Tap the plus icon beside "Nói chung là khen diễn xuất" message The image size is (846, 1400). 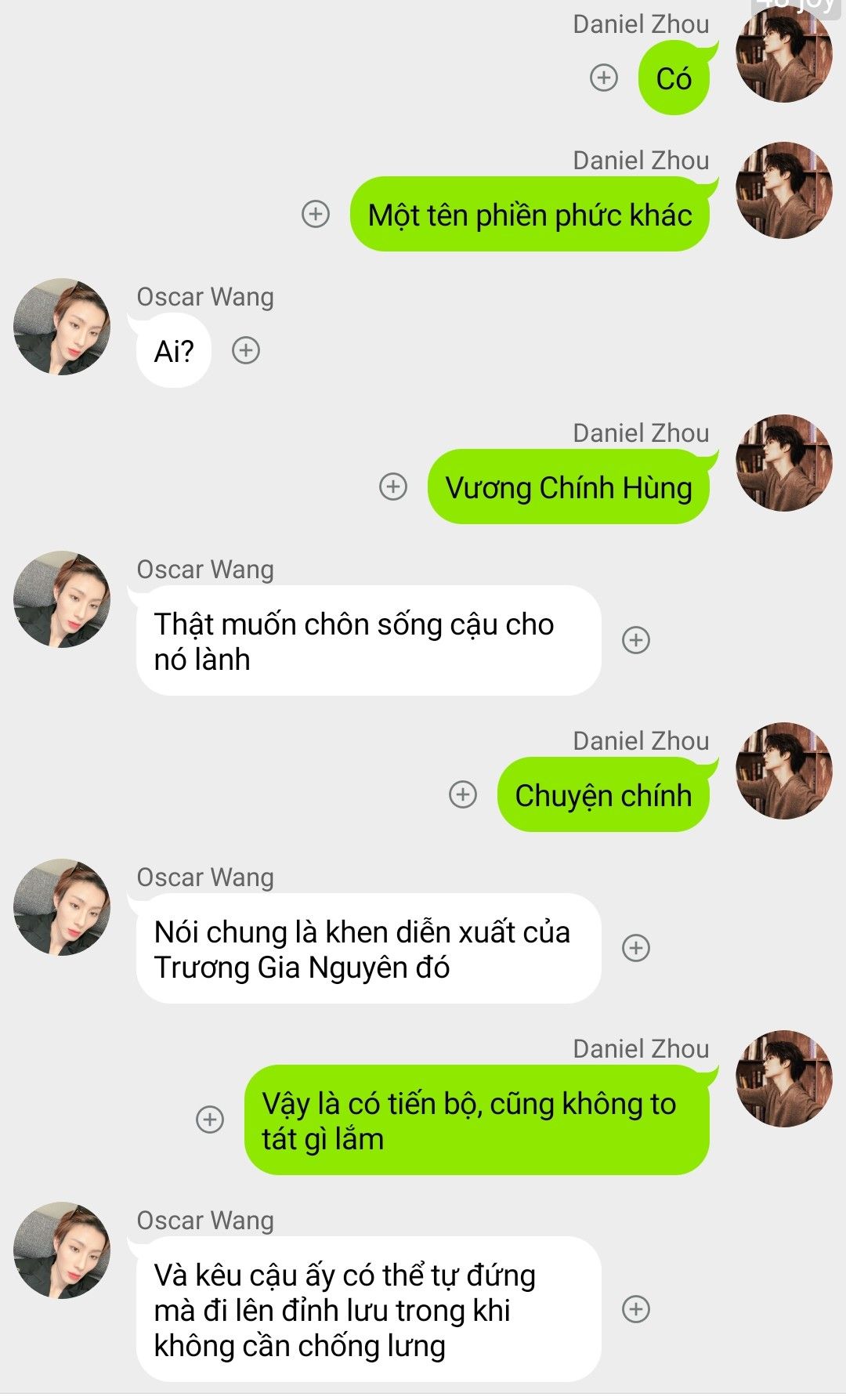point(636,948)
